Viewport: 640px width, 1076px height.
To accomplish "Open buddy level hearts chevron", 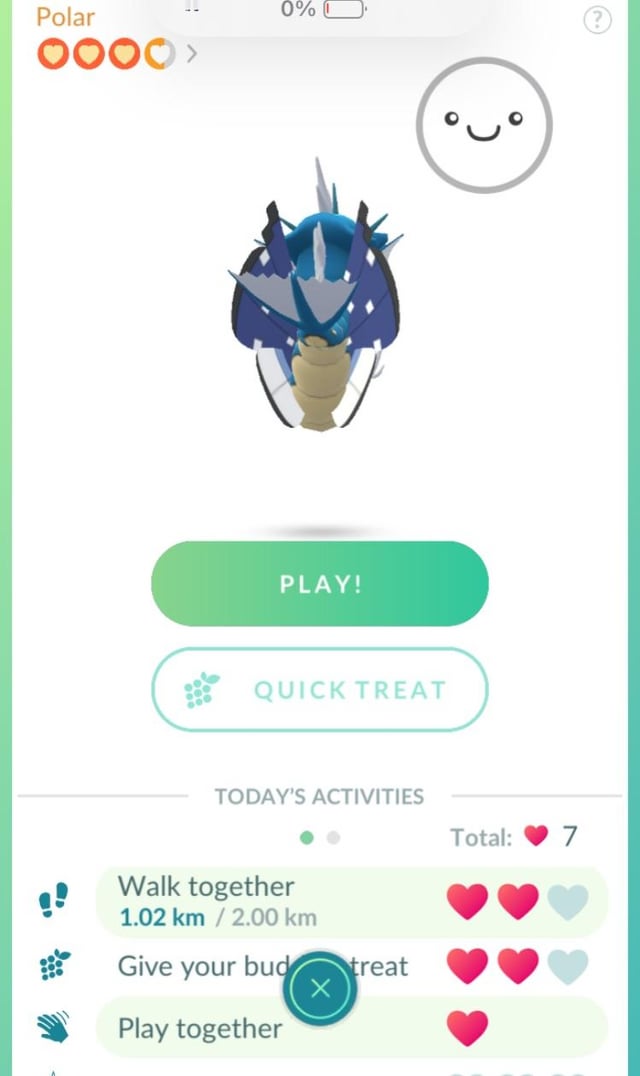I will point(191,53).
